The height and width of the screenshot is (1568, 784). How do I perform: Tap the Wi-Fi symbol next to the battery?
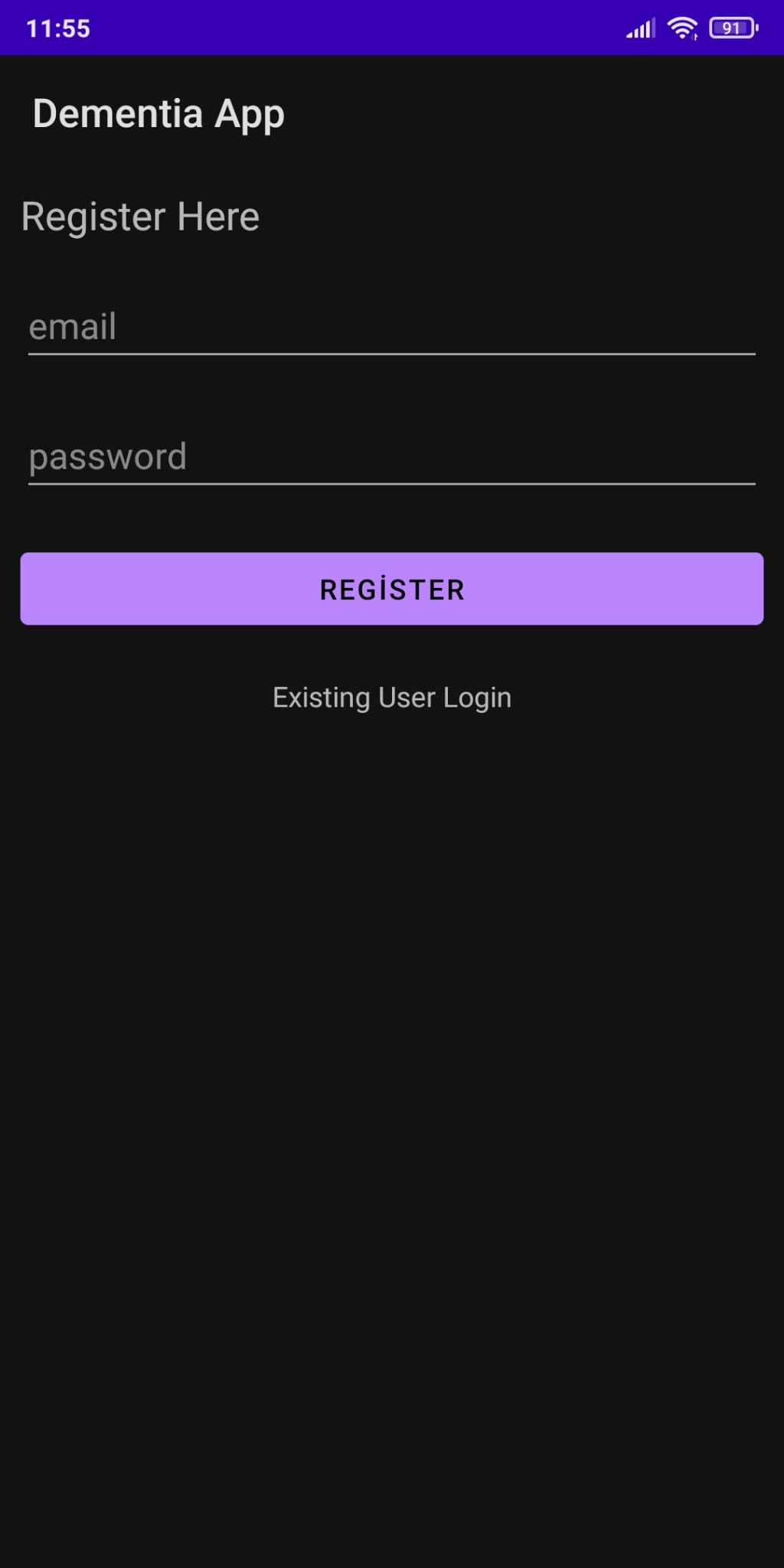tap(681, 27)
